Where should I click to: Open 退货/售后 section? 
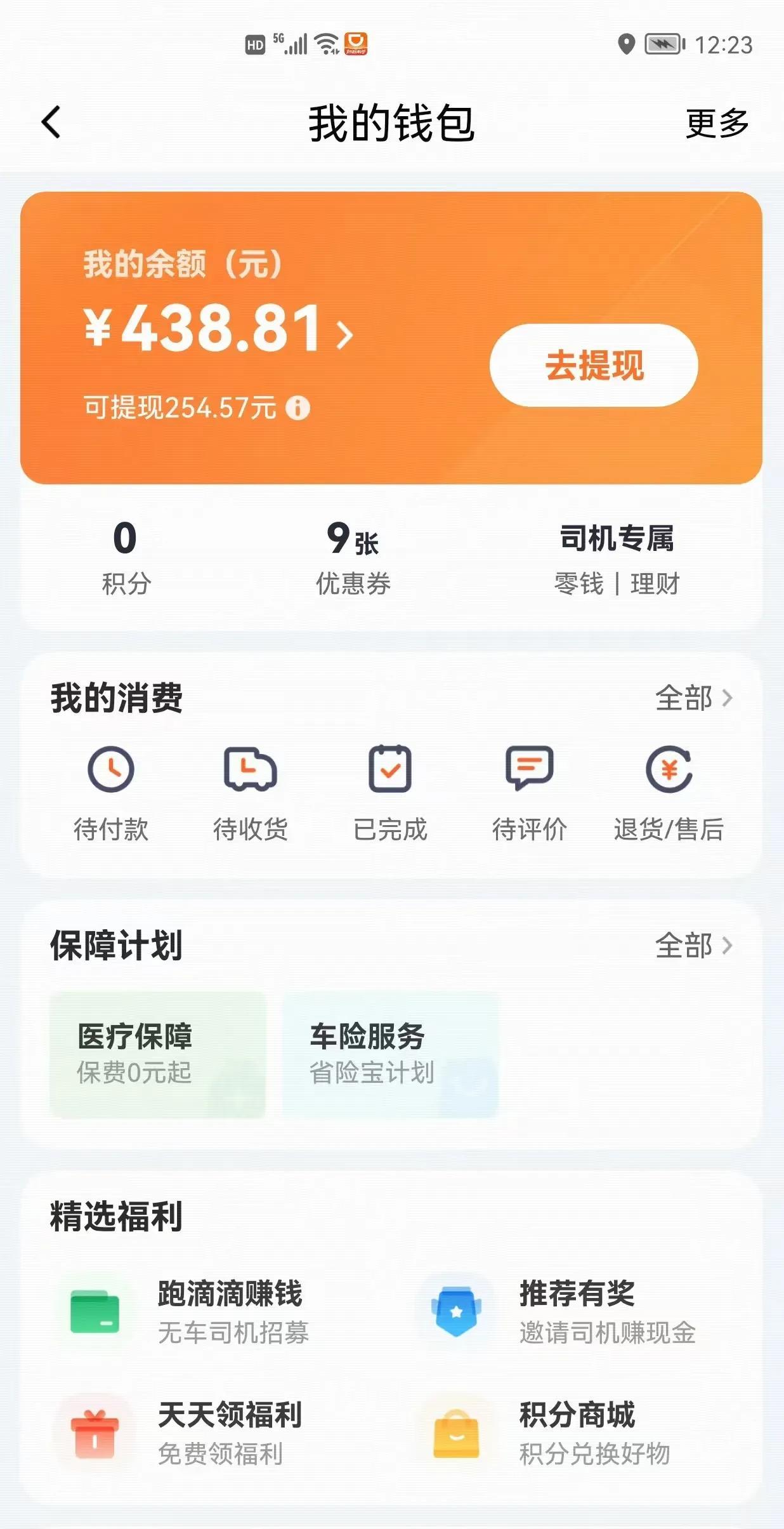(669, 793)
